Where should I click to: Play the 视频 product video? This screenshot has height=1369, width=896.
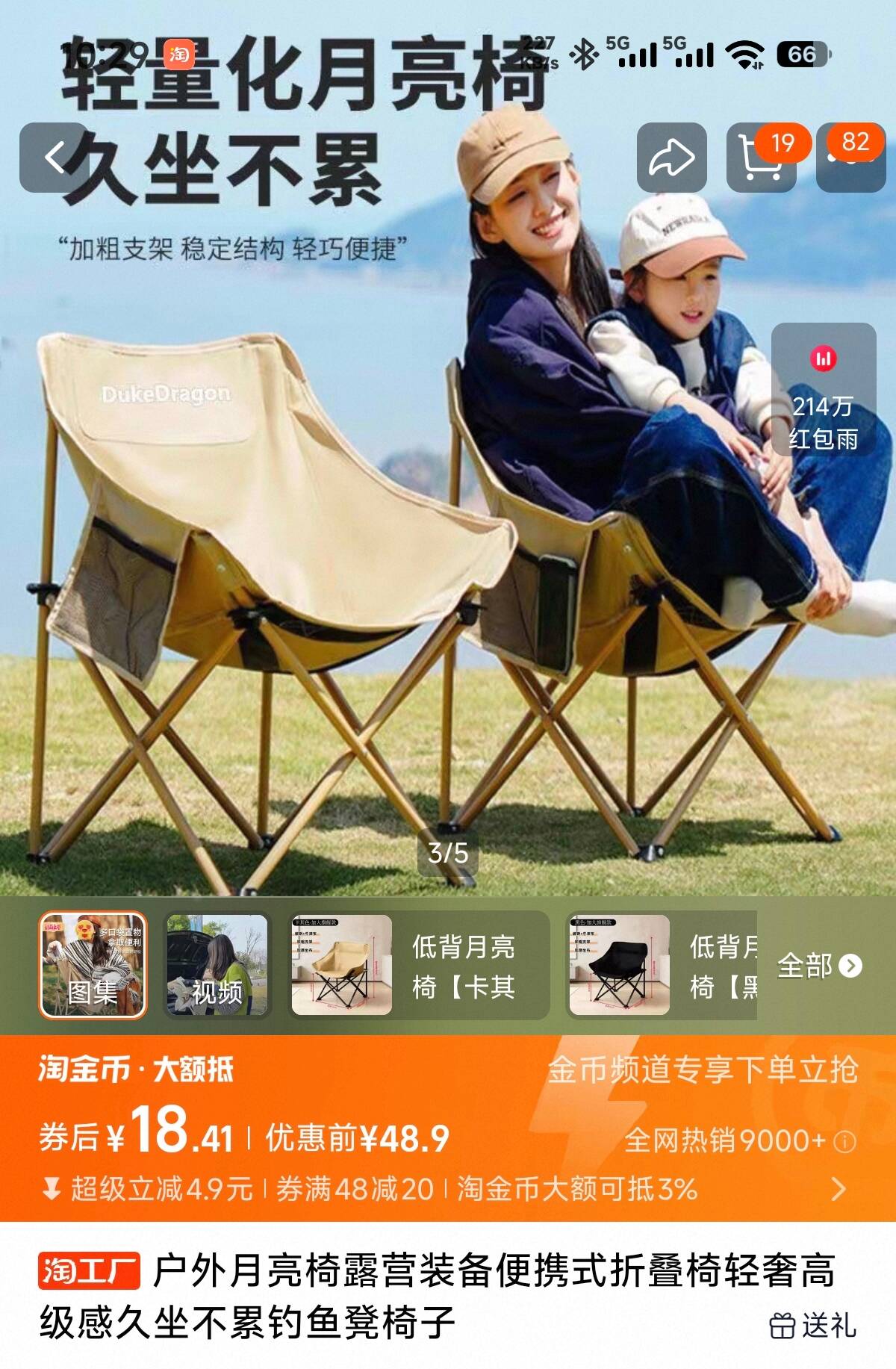(x=217, y=965)
